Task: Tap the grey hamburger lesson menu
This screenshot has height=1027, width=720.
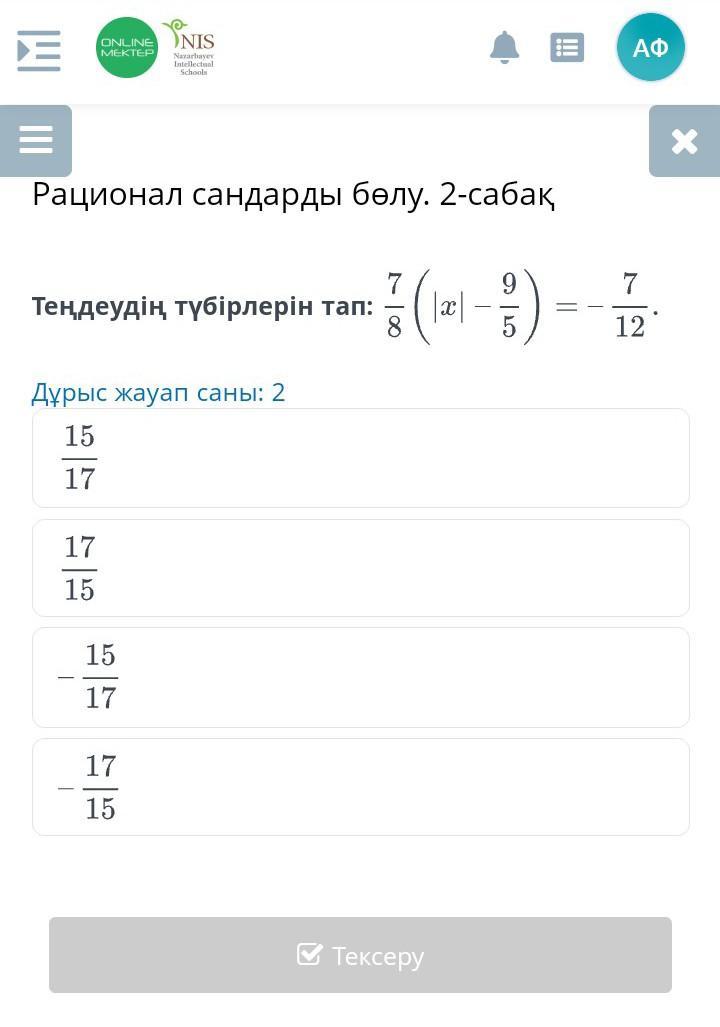Action: 35,140
